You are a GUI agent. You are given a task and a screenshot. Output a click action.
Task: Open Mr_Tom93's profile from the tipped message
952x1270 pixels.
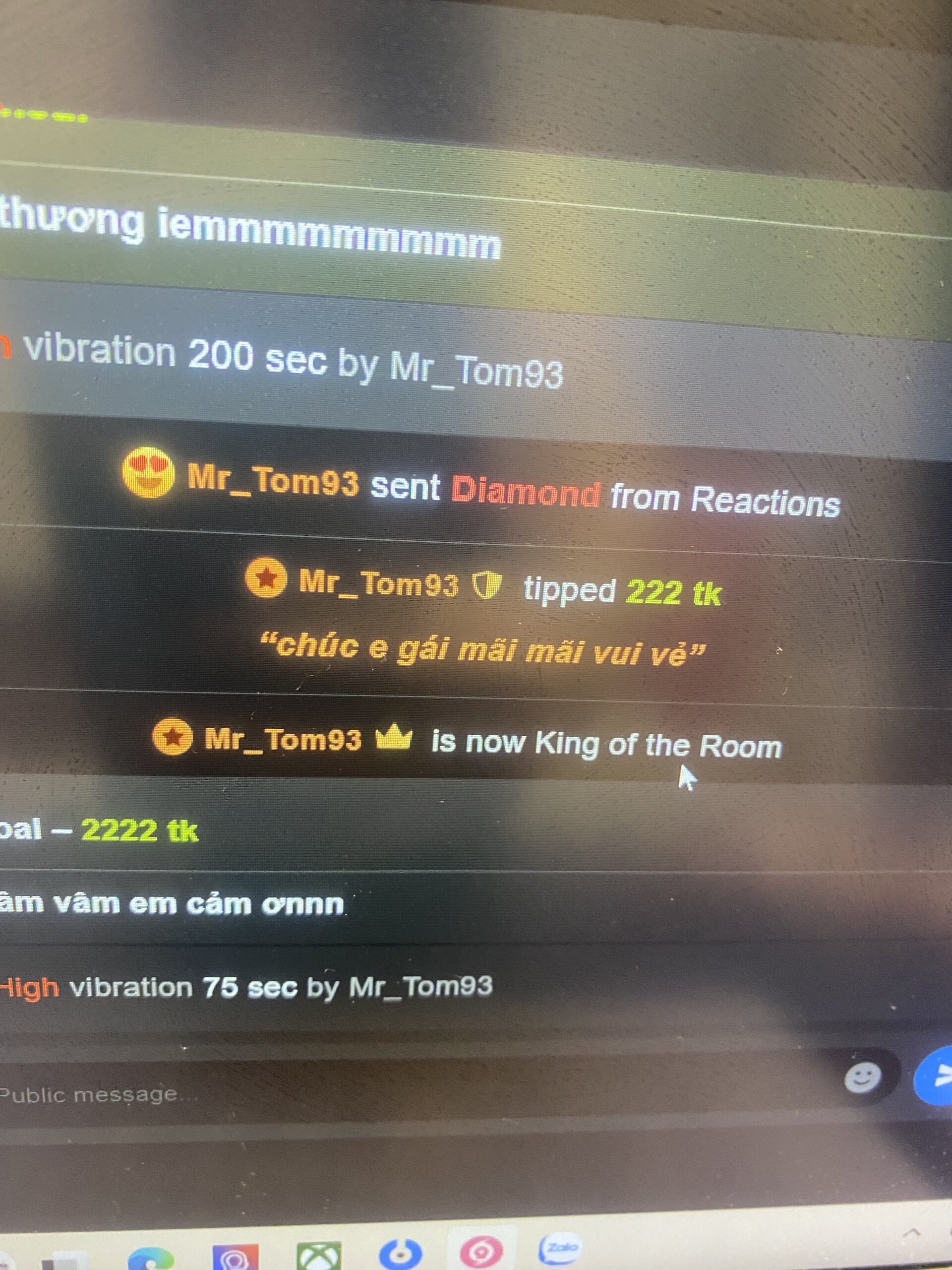tap(379, 584)
